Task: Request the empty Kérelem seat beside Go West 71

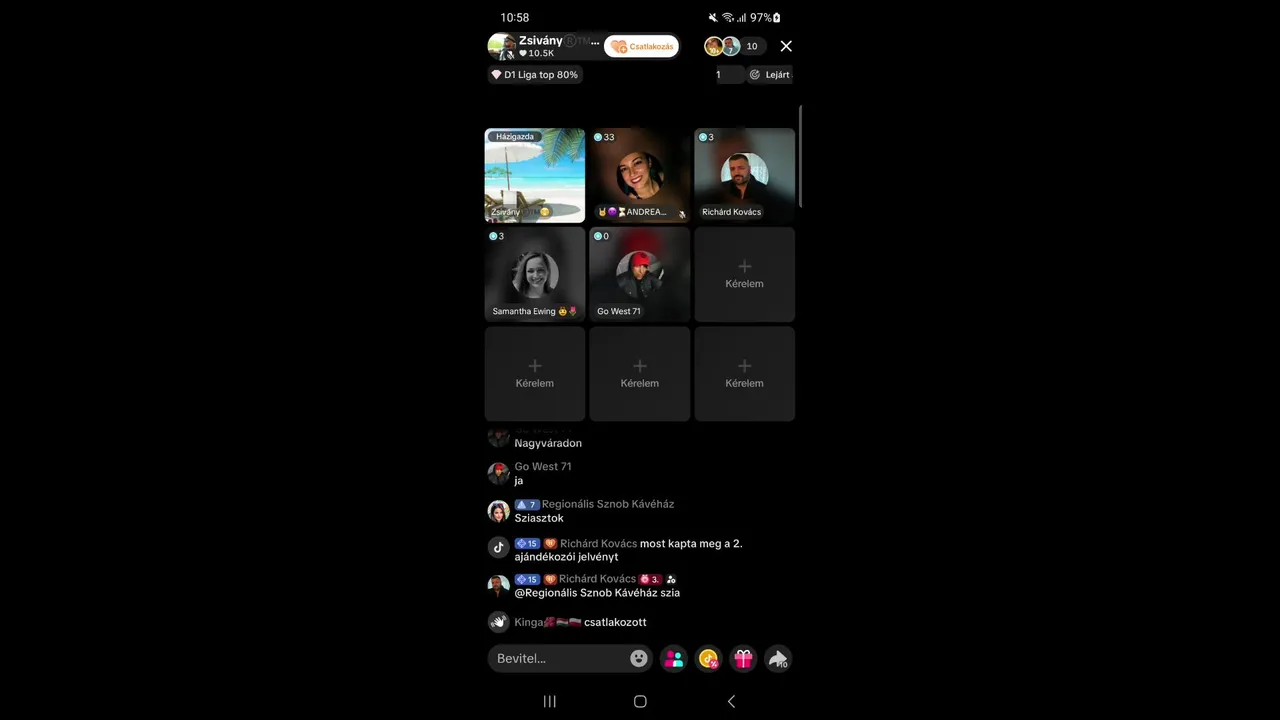Action: click(x=745, y=274)
